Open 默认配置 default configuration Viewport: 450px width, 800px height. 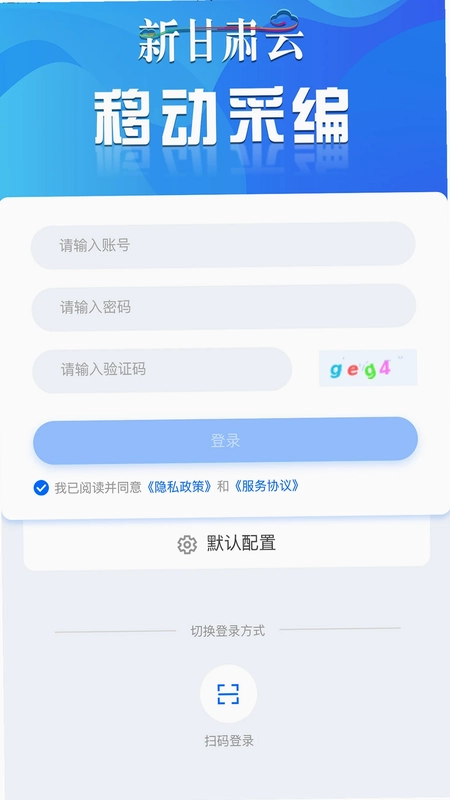pos(227,543)
